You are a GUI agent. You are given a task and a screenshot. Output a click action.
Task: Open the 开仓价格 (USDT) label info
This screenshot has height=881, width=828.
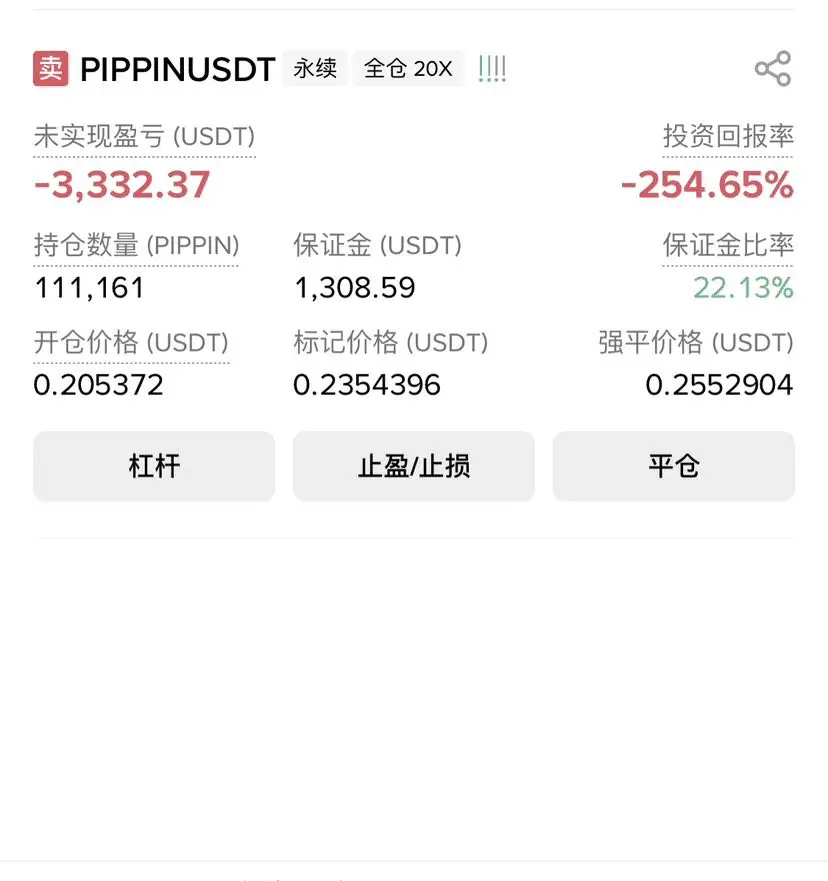point(131,343)
